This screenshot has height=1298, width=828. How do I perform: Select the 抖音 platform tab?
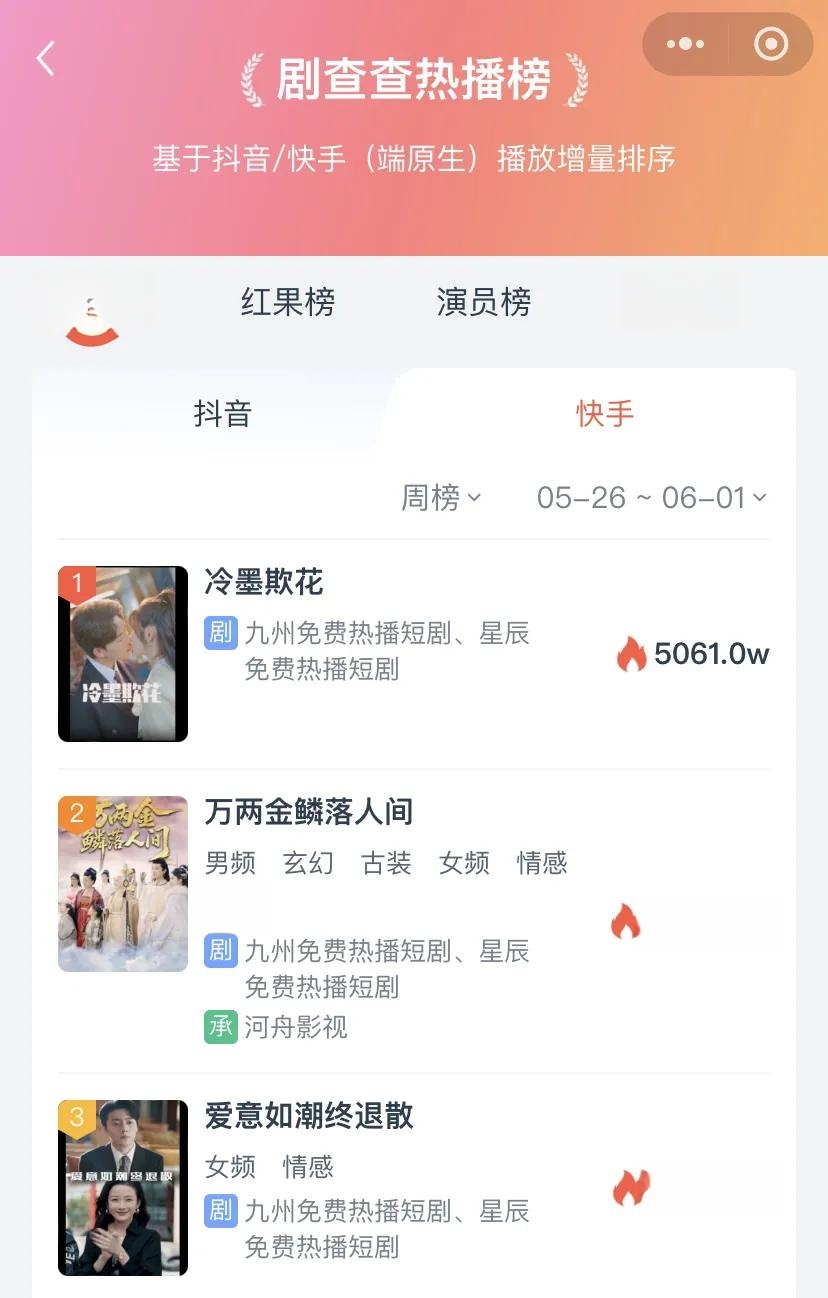222,414
